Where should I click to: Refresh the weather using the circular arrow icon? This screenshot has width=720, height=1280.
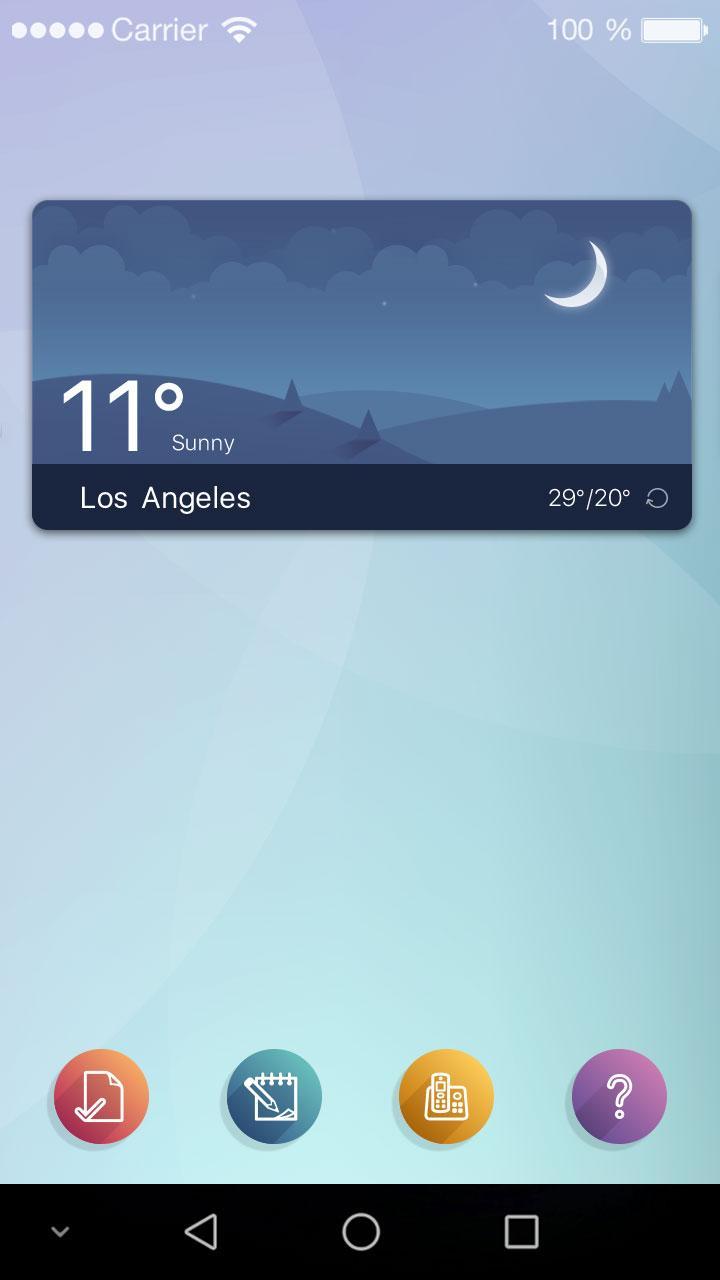coord(655,496)
